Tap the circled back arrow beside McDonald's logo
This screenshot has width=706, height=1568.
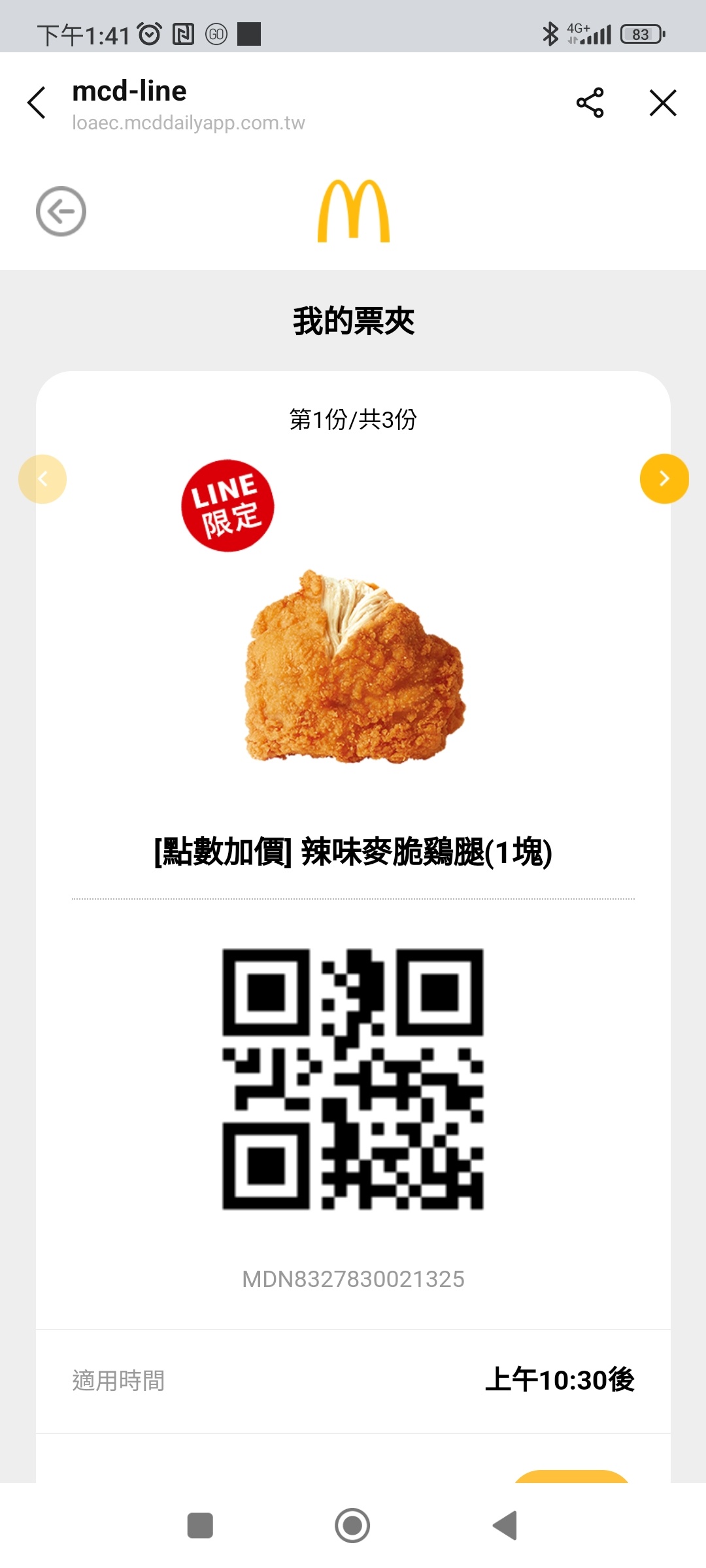click(x=61, y=211)
